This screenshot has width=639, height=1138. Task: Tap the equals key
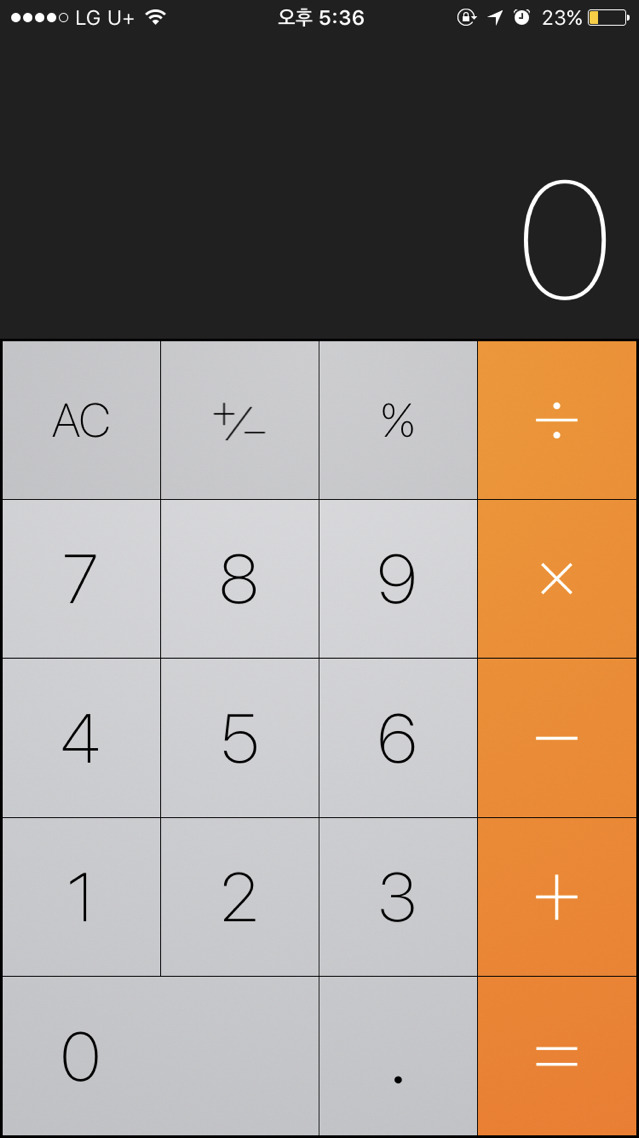(x=557, y=1056)
